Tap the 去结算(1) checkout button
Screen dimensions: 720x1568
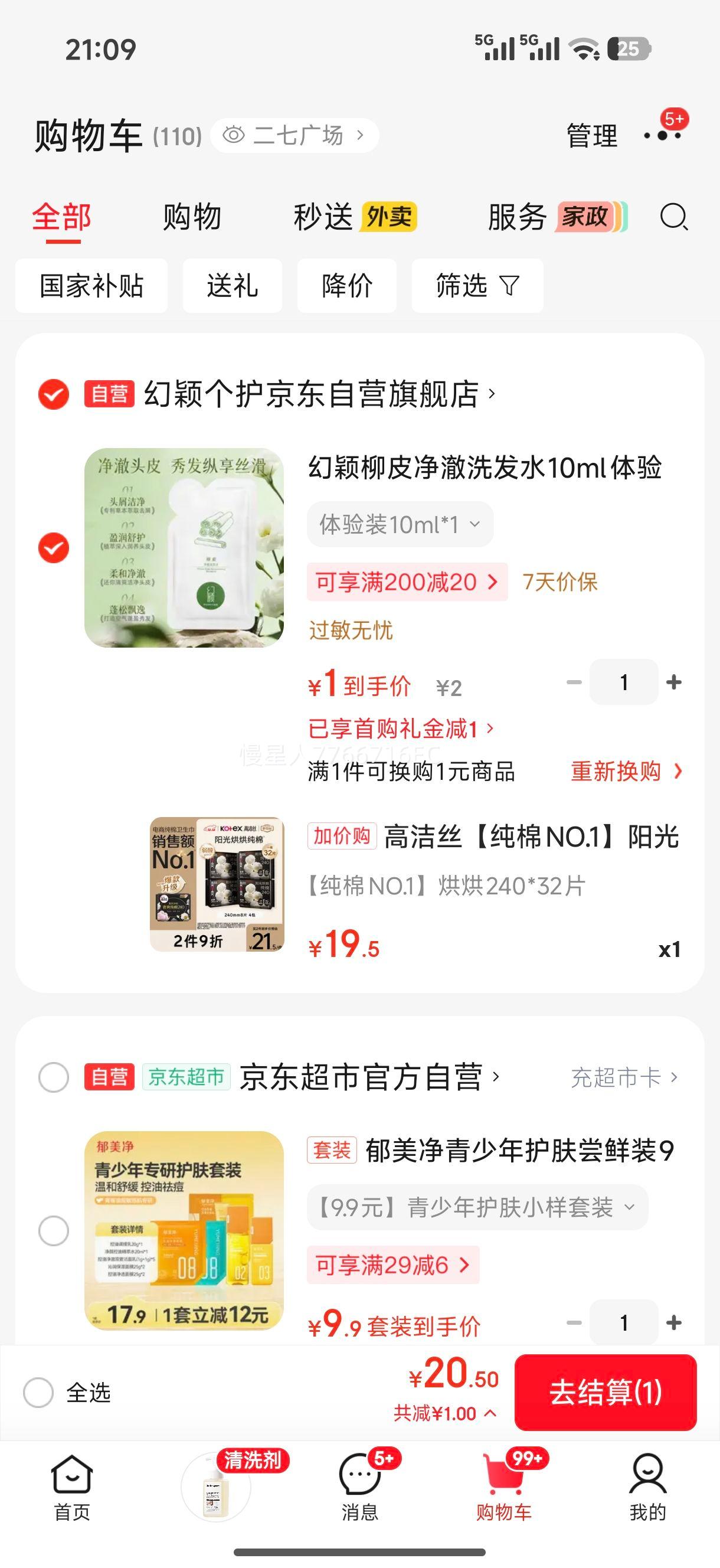pos(604,1394)
